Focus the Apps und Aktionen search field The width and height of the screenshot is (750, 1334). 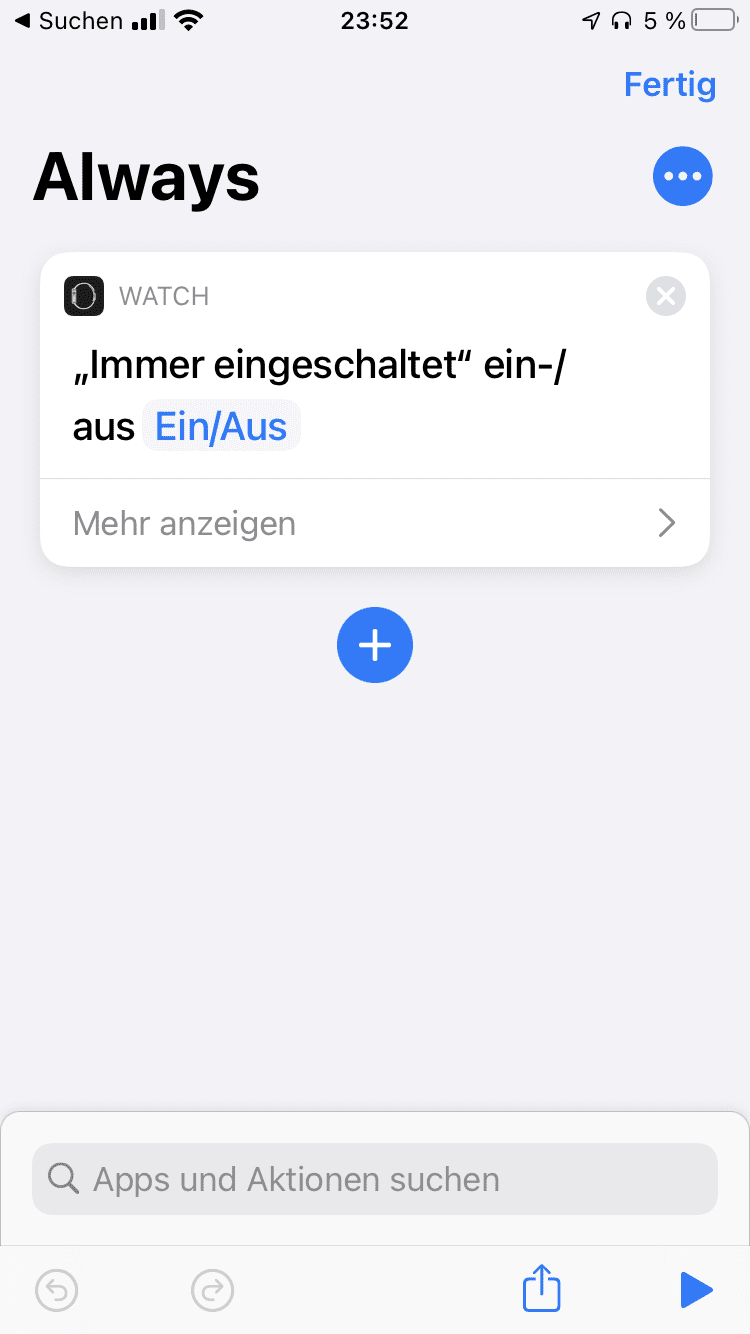coord(375,1179)
